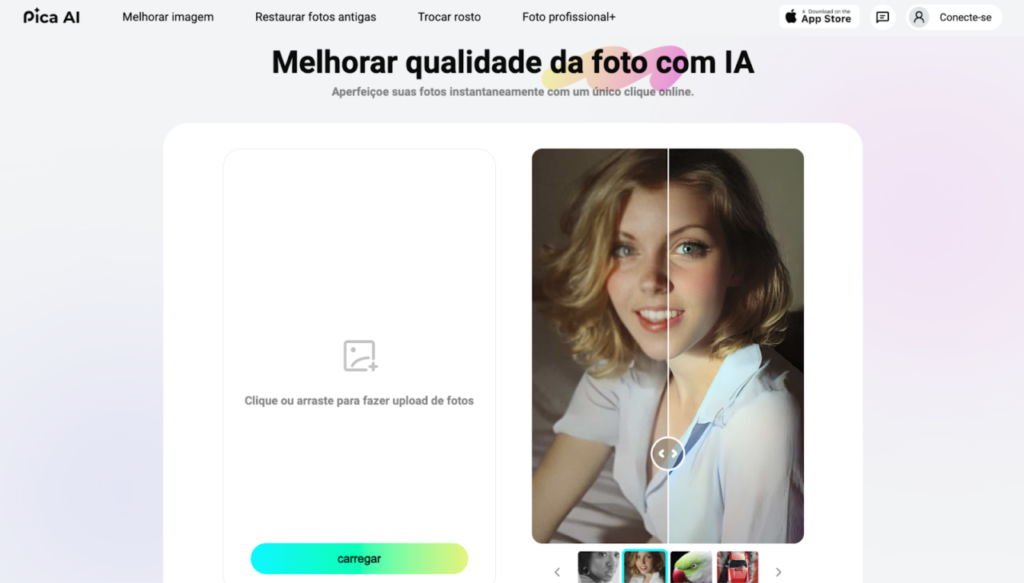
Task: Tap the before/after comparison slider handle
Action: 667,453
